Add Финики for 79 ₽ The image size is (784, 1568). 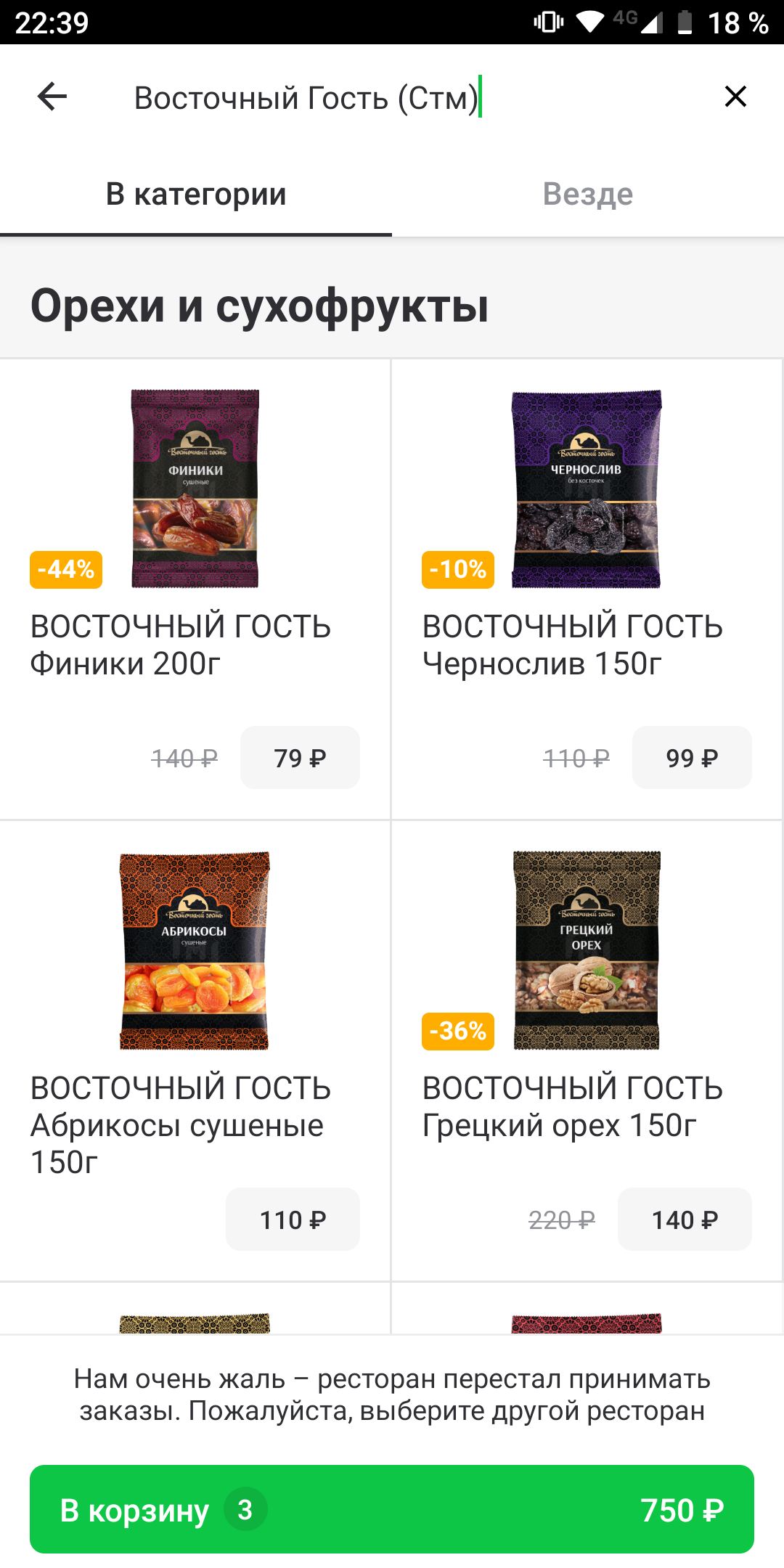300,758
